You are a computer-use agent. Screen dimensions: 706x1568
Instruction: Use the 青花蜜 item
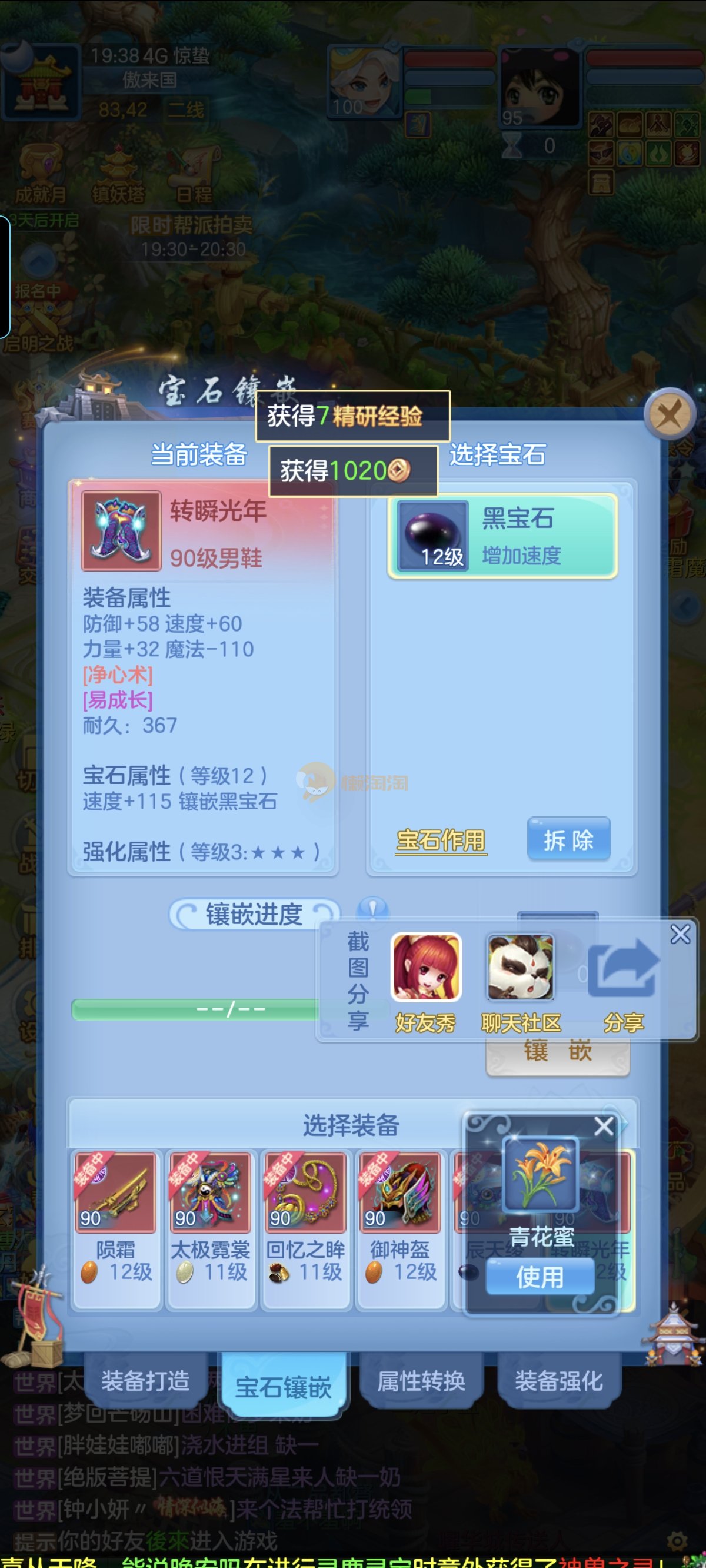(x=540, y=1277)
